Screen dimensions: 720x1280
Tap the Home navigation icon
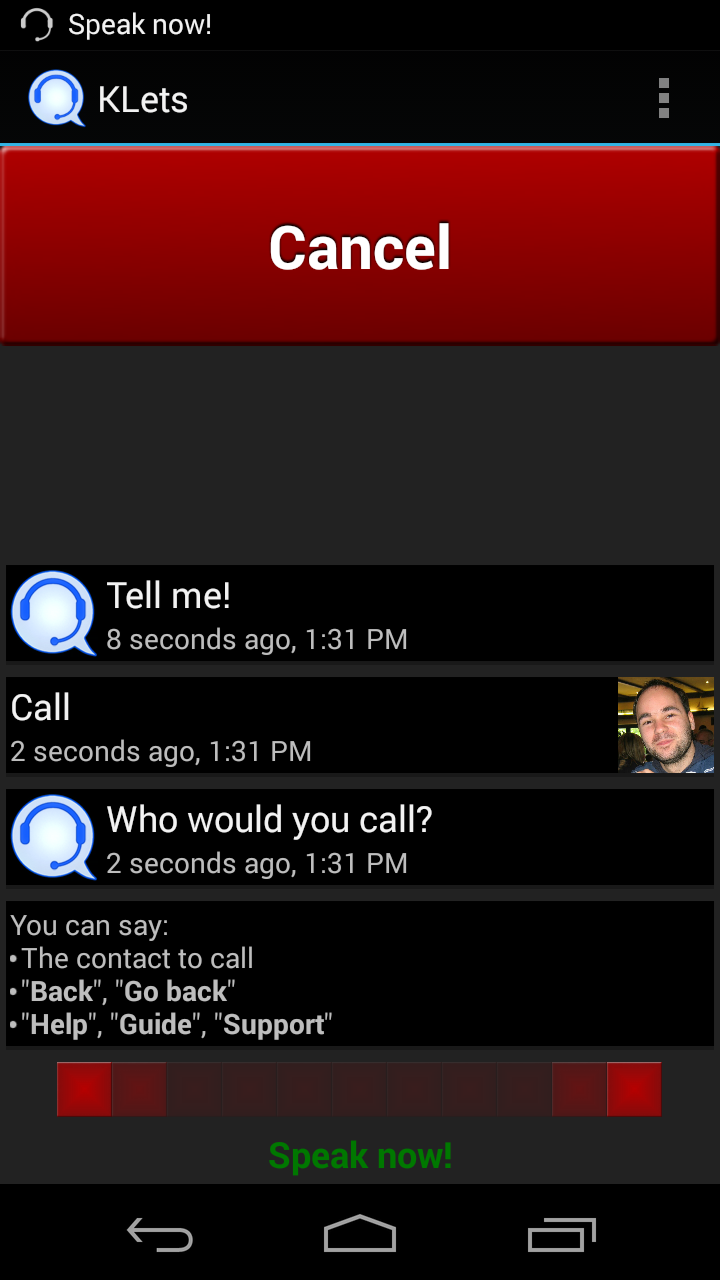pos(360,1235)
